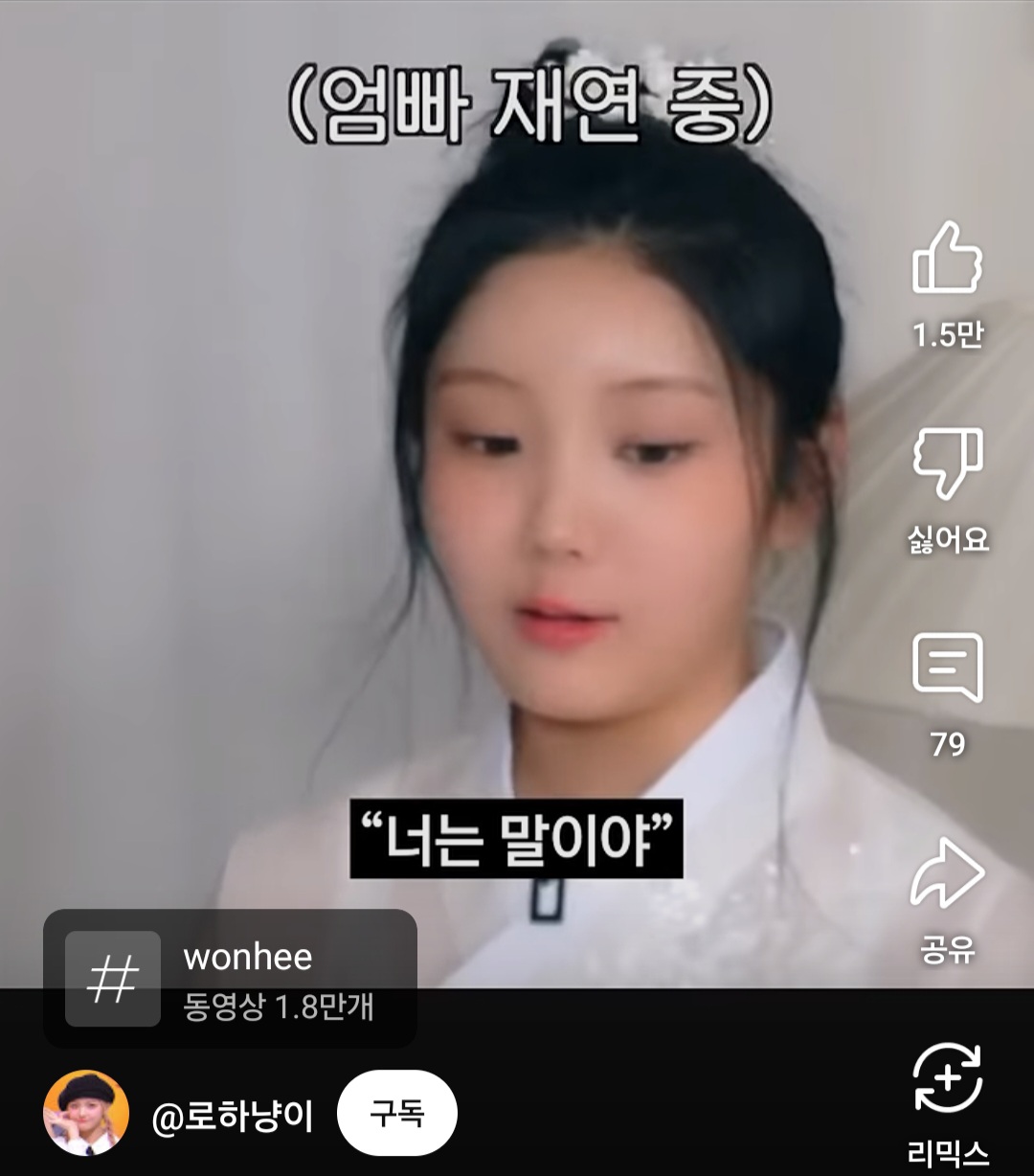This screenshot has height=1176, width=1034.
Task: Share this Short (공유)
Action: pyautogui.click(x=947, y=873)
